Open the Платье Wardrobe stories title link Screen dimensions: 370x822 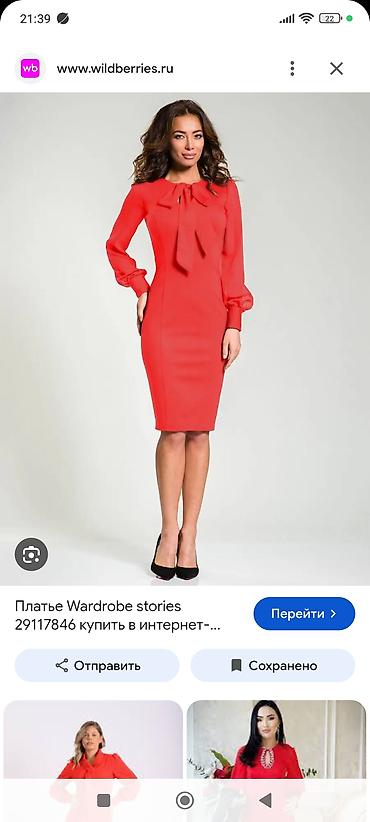(x=118, y=616)
